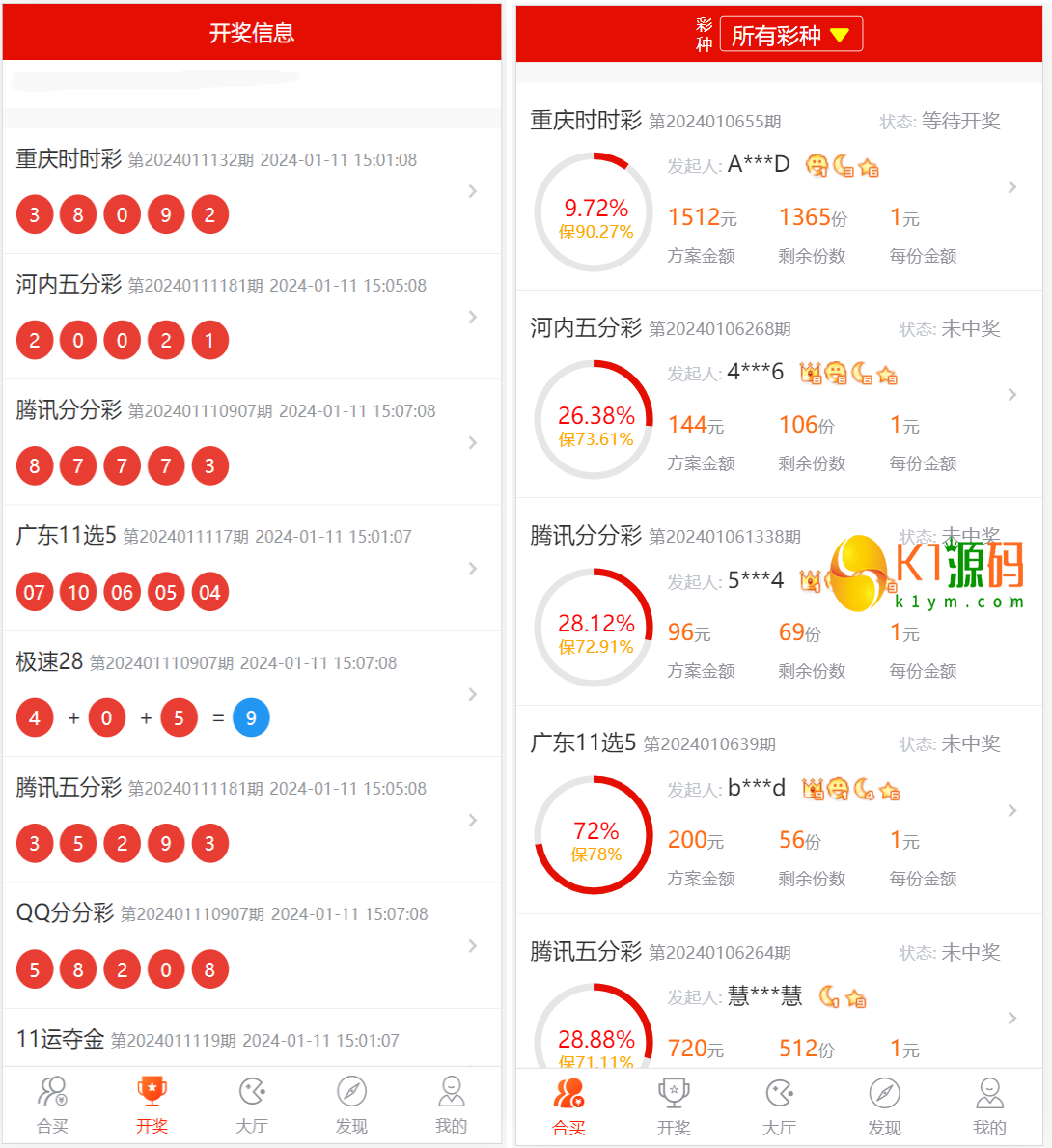View 腾讯五分彩 draw result with balls 3 5 2 9 3
This screenshot has width=1052, height=1148.
[251, 820]
